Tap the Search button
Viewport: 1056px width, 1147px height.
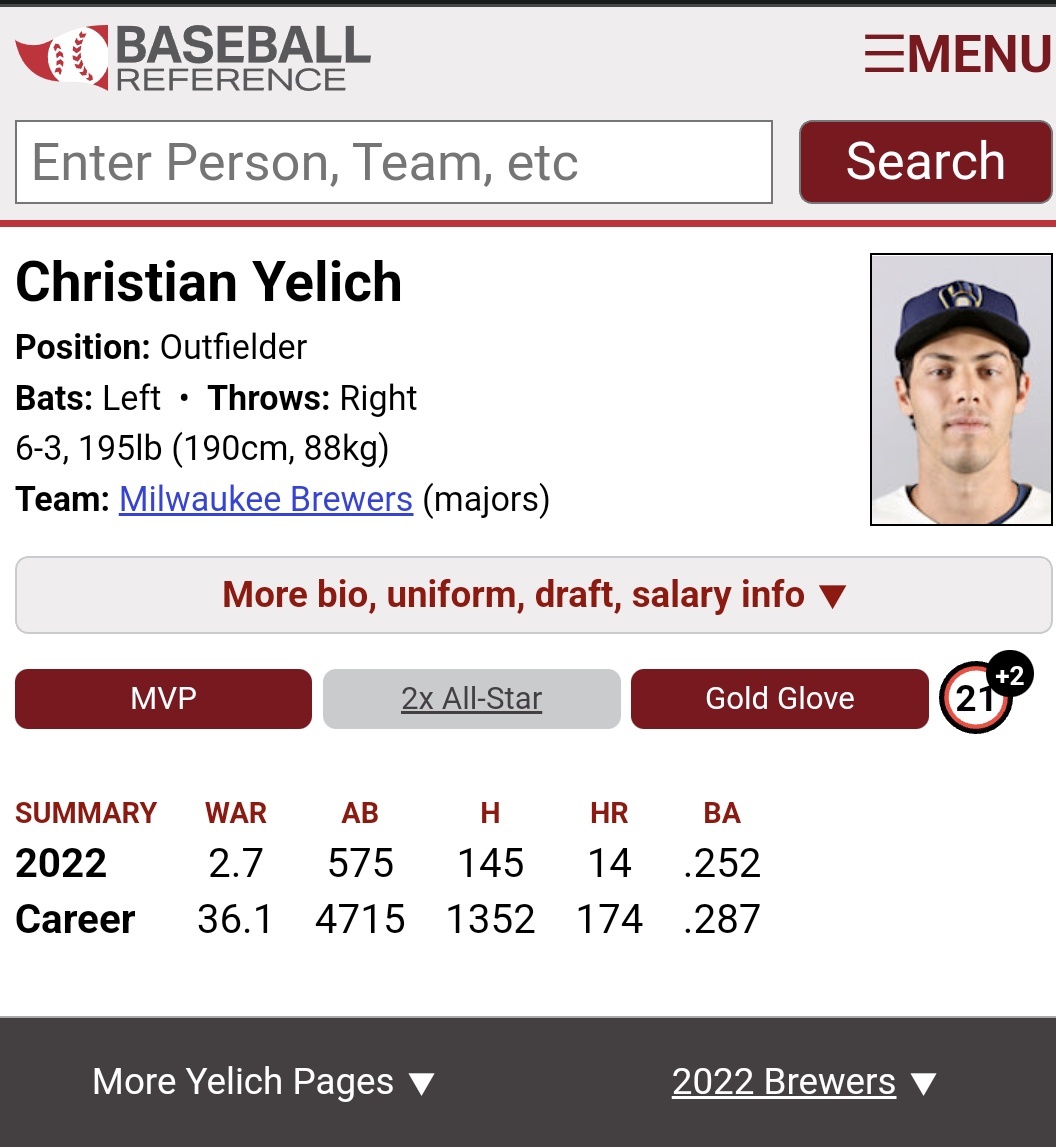(x=925, y=162)
